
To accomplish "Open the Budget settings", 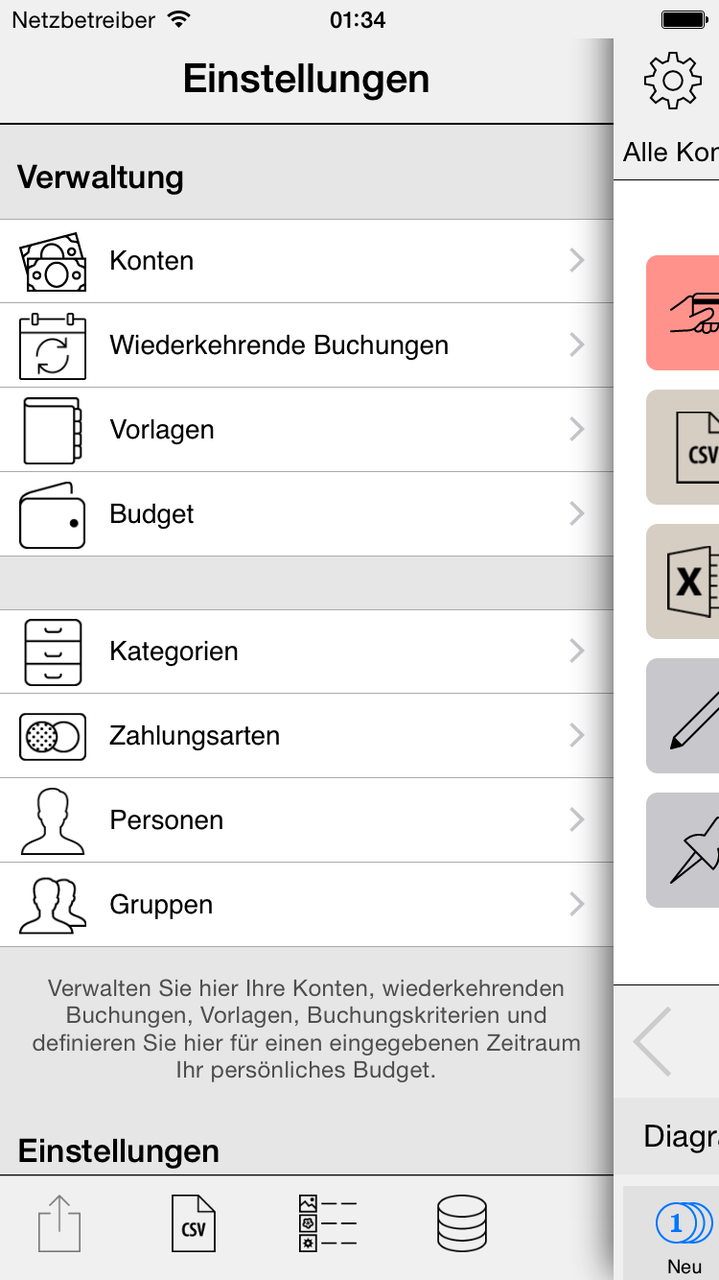I will tap(306, 514).
